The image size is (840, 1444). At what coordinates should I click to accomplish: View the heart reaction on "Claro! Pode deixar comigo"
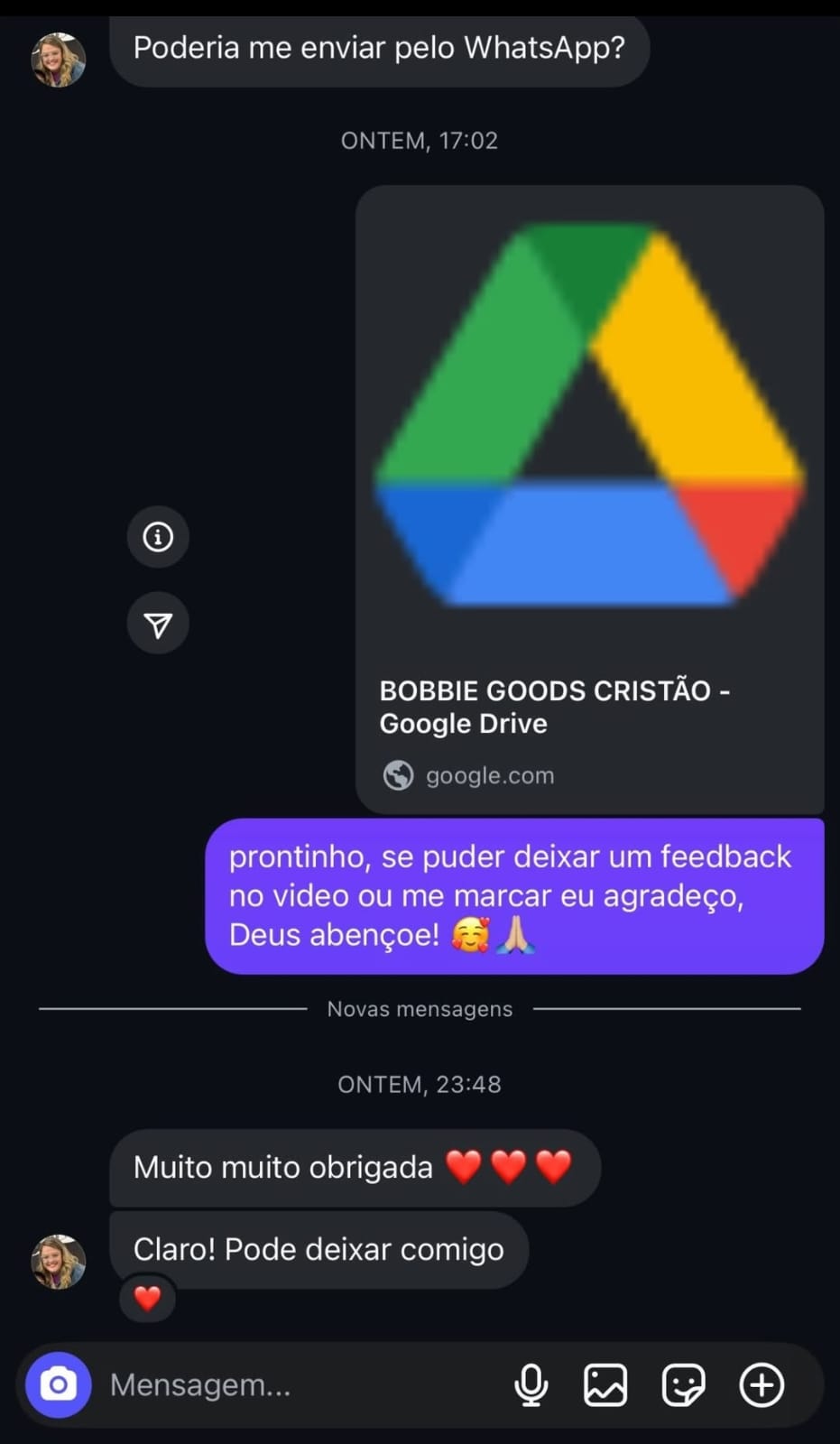coord(147,1299)
